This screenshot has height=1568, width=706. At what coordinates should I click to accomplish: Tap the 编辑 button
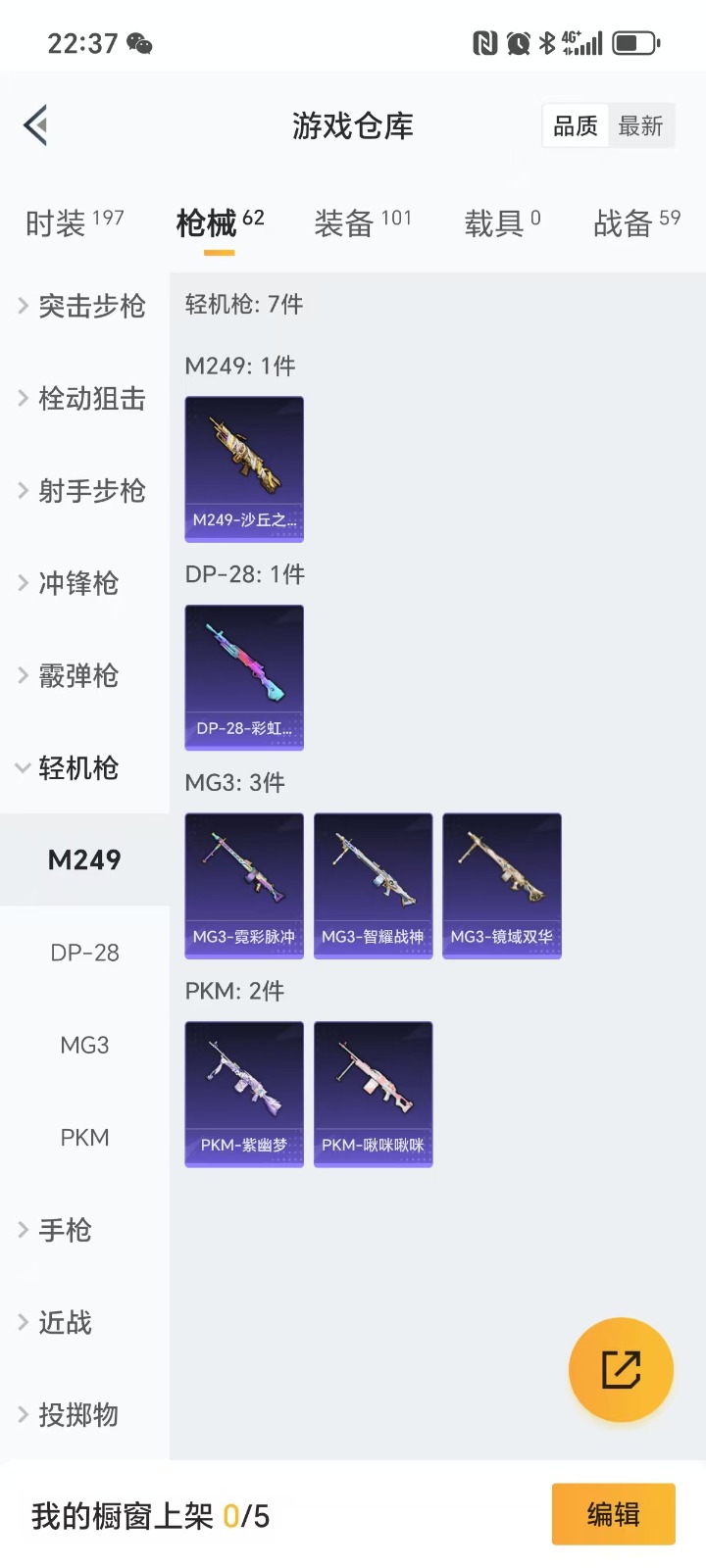(x=613, y=1514)
